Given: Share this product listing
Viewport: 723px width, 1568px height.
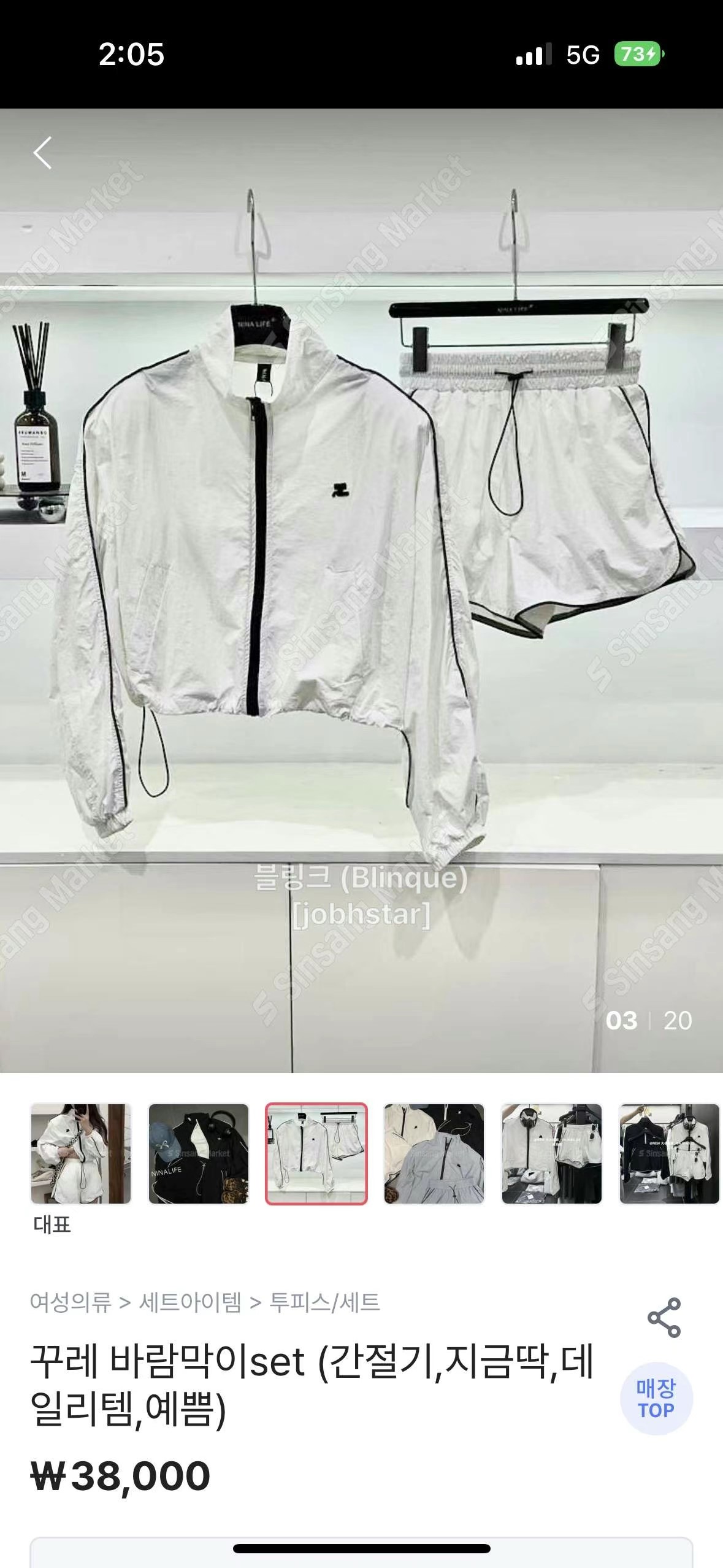Looking at the screenshot, I should click(x=664, y=1317).
